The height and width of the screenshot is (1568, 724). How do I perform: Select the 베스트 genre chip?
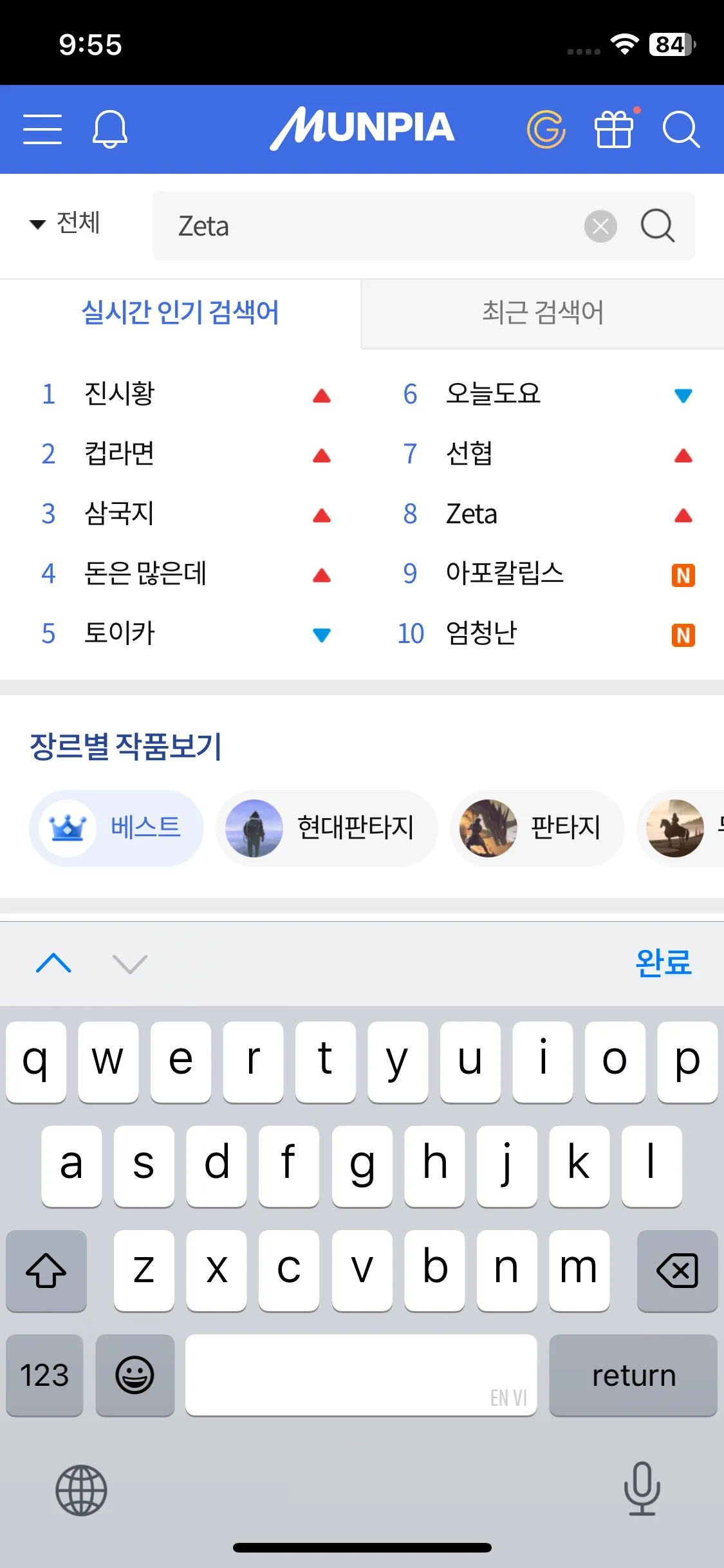click(x=116, y=828)
